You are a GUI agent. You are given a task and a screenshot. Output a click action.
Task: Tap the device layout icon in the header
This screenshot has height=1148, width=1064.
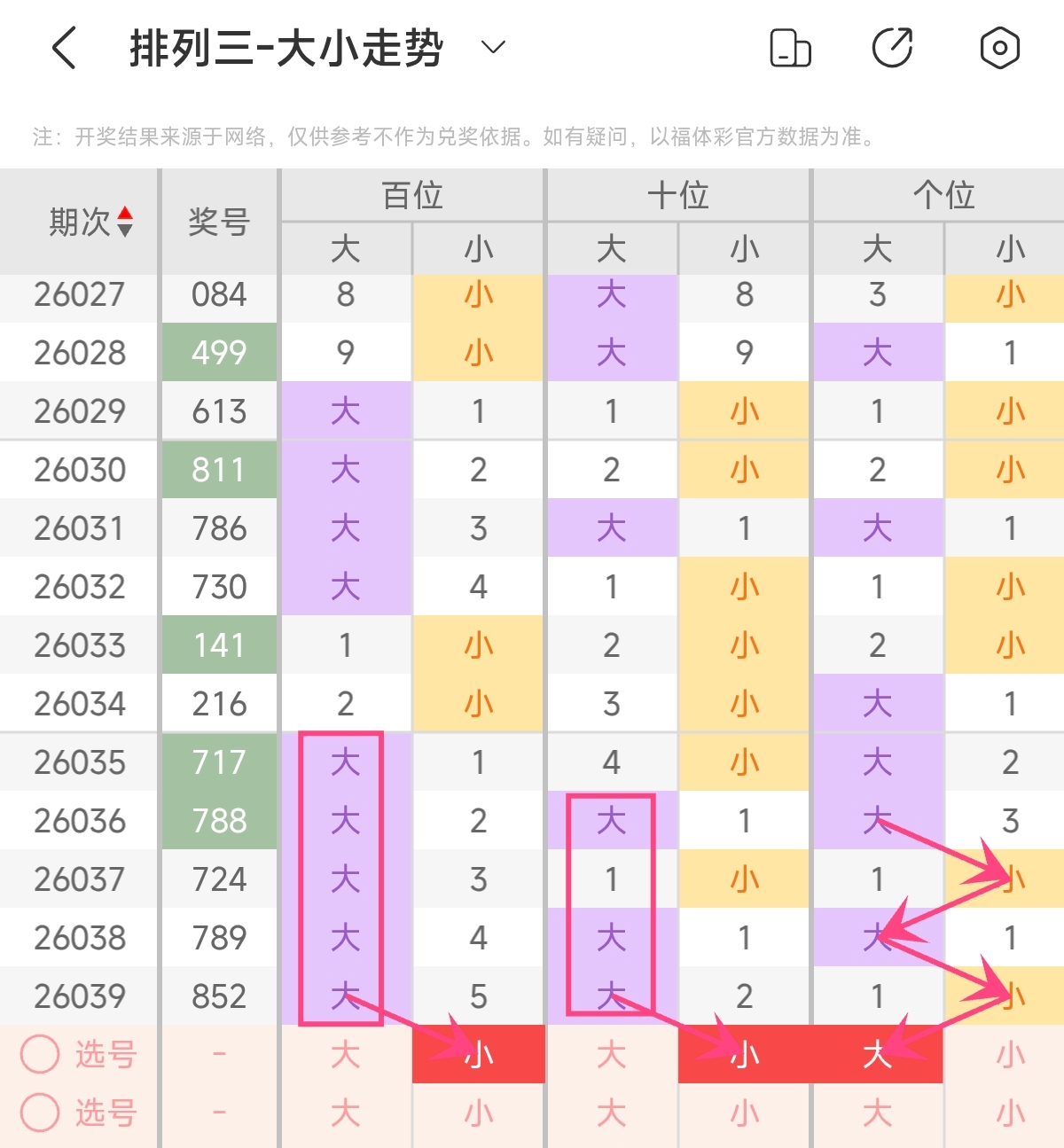tap(790, 48)
